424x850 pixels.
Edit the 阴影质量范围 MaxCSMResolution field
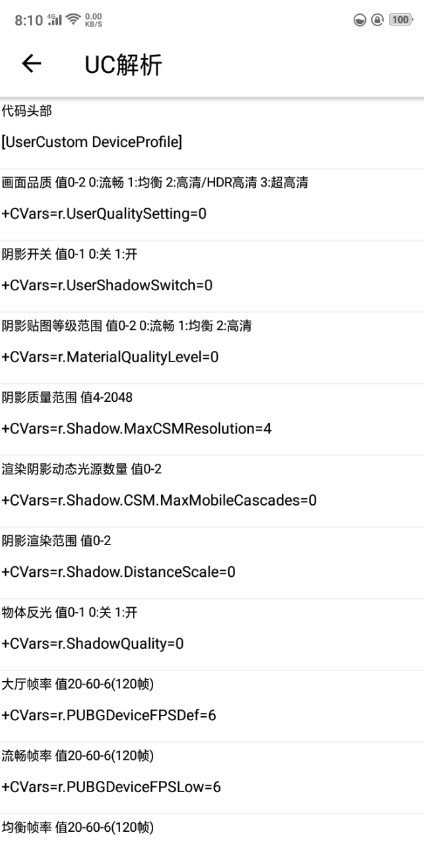[212, 429]
